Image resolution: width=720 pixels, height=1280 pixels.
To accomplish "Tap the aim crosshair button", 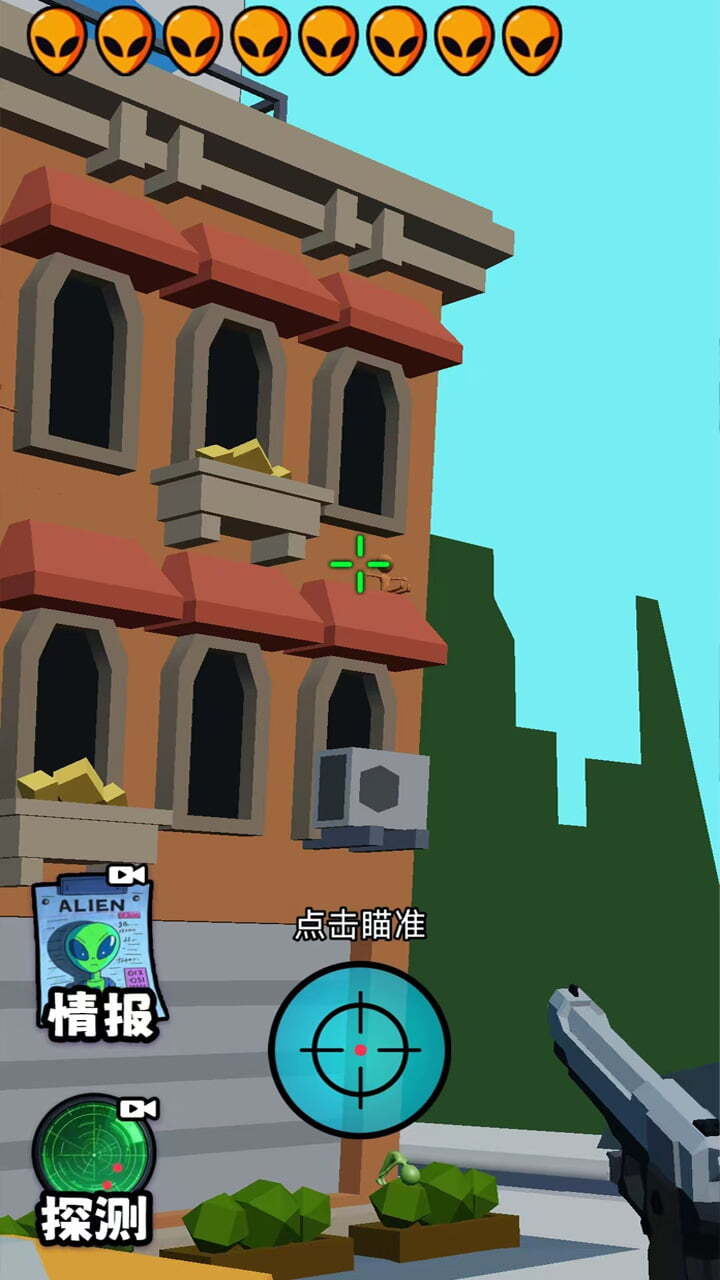I will pos(360,1049).
